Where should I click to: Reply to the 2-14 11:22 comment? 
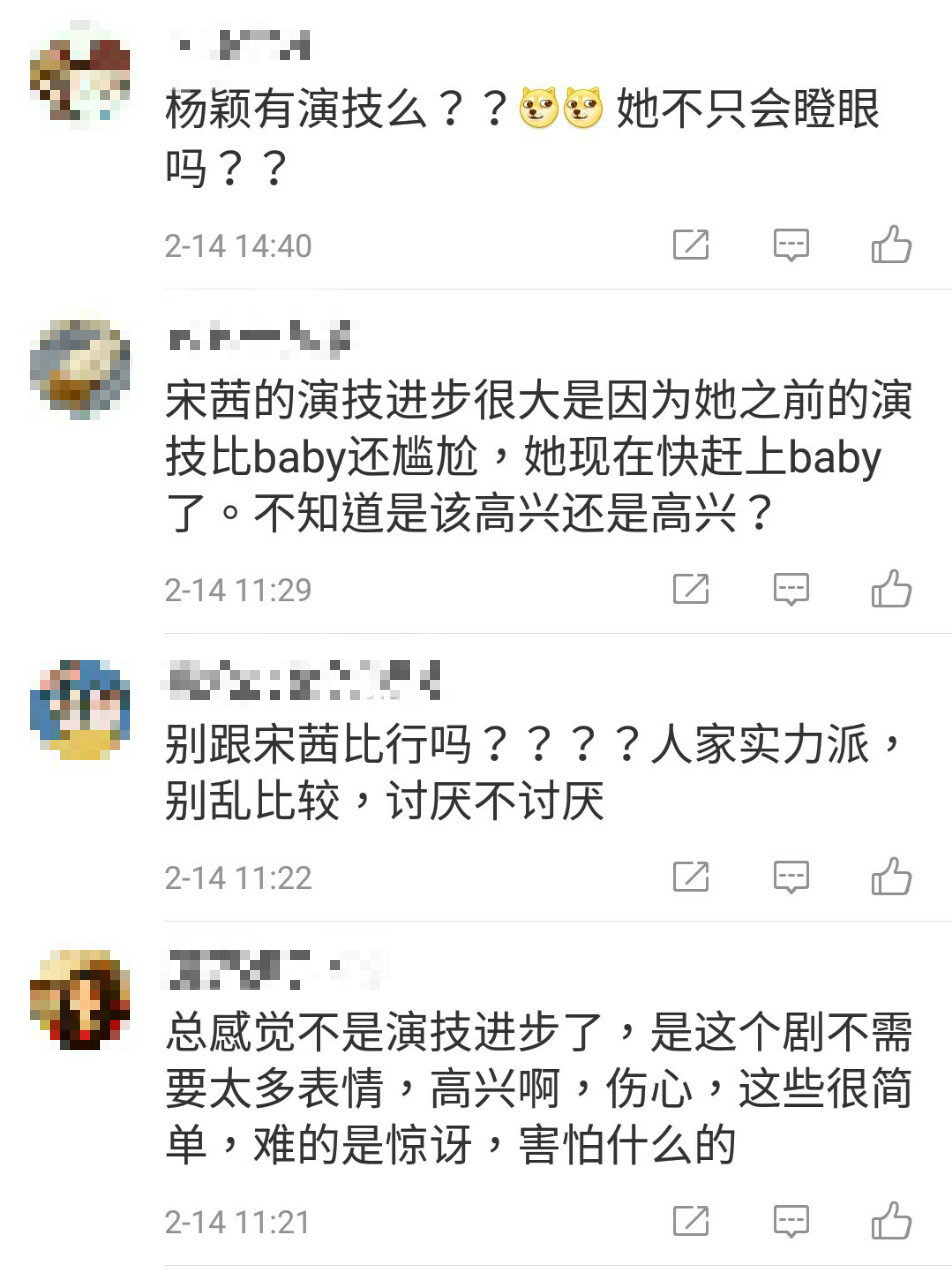coord(791,877)
